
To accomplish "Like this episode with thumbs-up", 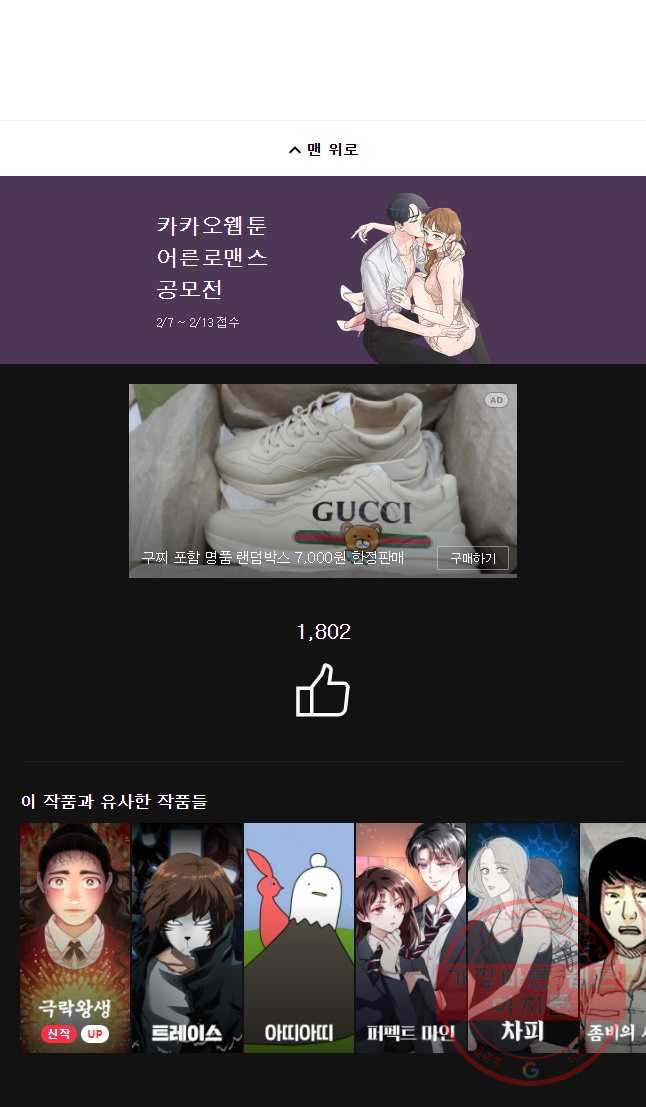I will click(x=322, y=691).
